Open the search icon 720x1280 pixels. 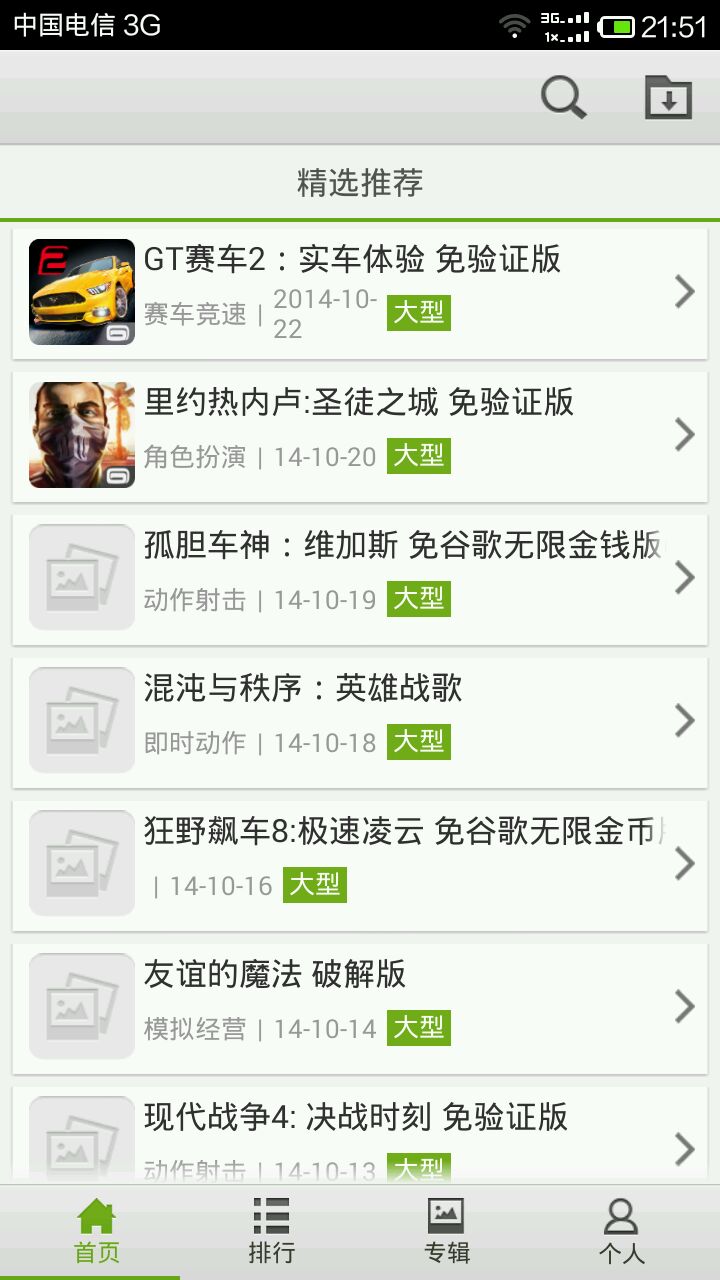[x=563, y=98]
